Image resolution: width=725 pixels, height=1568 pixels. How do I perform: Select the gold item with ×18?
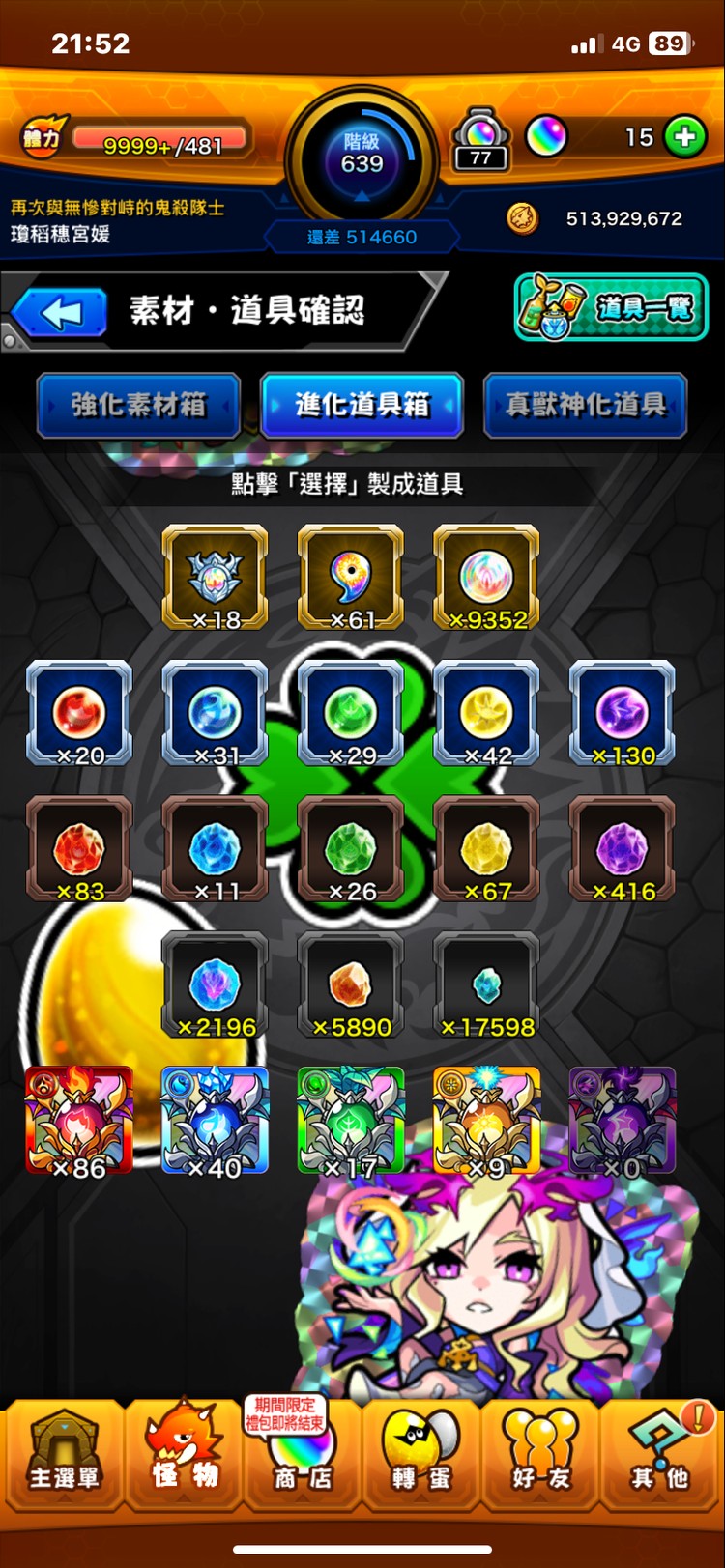click(x=215, y=577)
